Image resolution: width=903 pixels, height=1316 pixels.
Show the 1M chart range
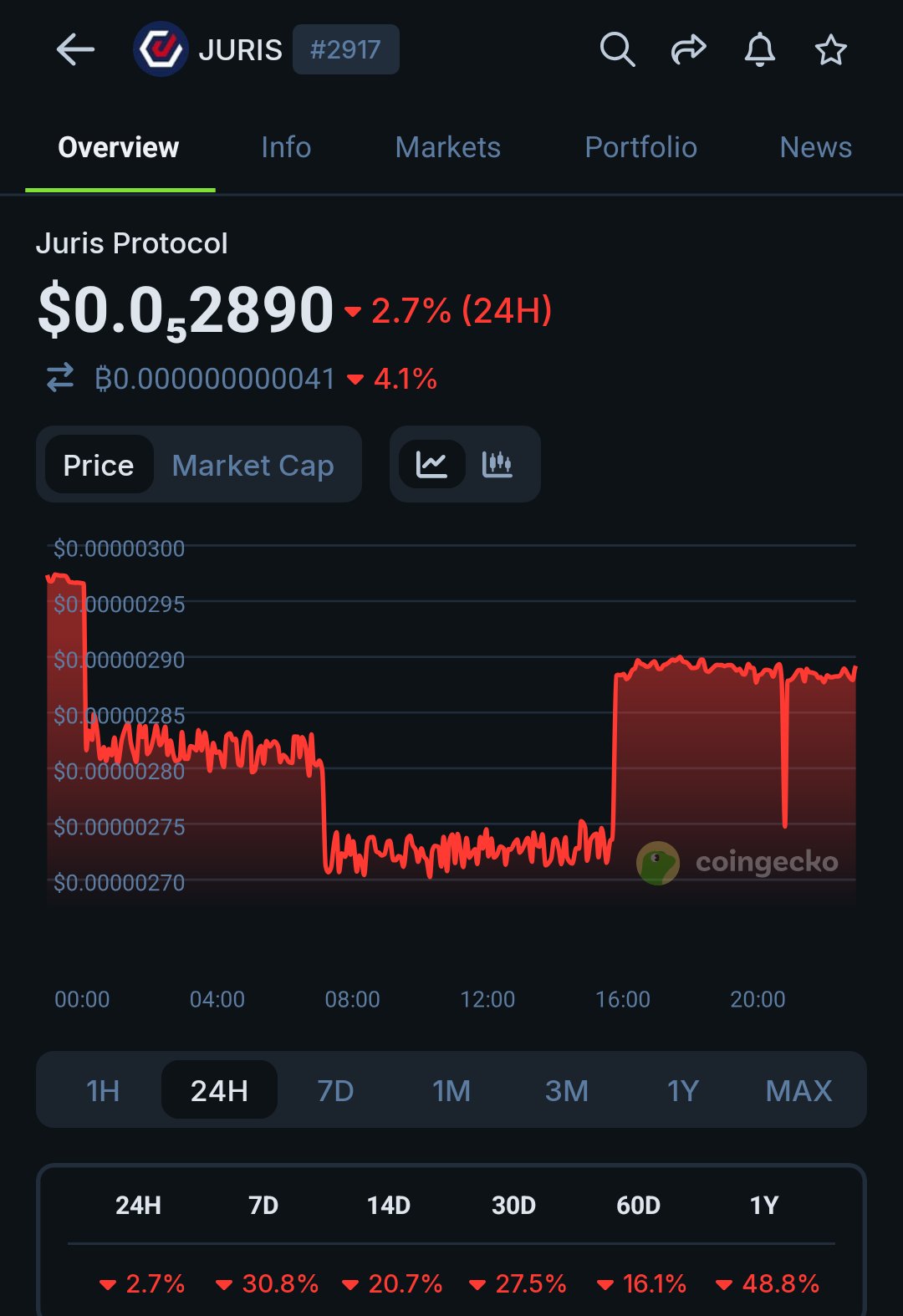pyautogui.click(x=451, y=1090)
